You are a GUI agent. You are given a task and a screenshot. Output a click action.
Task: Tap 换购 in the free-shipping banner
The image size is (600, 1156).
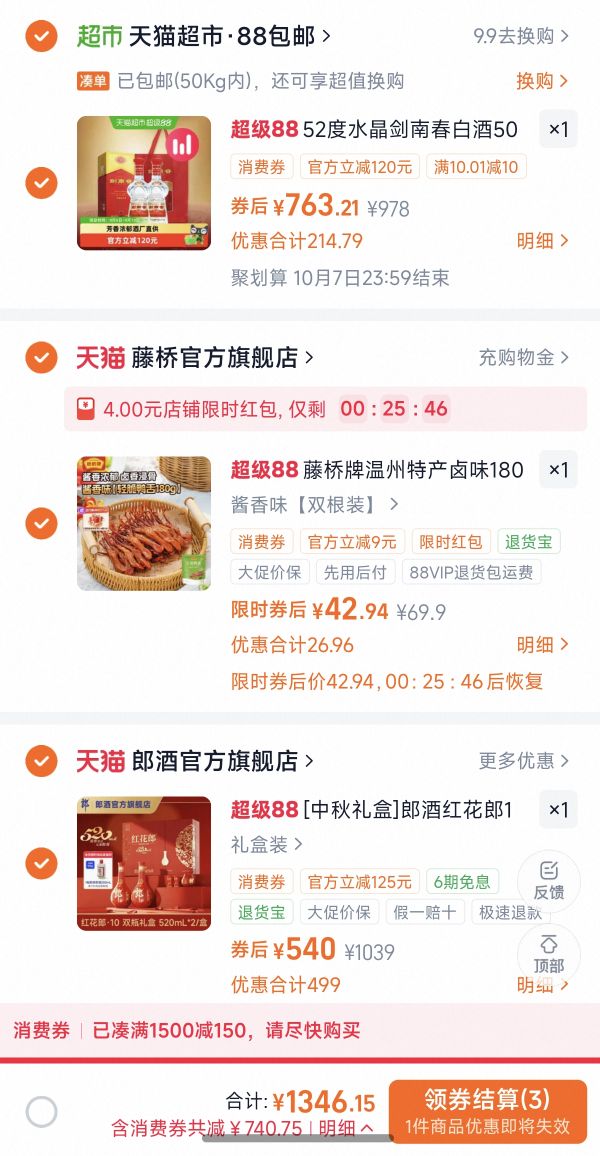[x=542, y=81]
